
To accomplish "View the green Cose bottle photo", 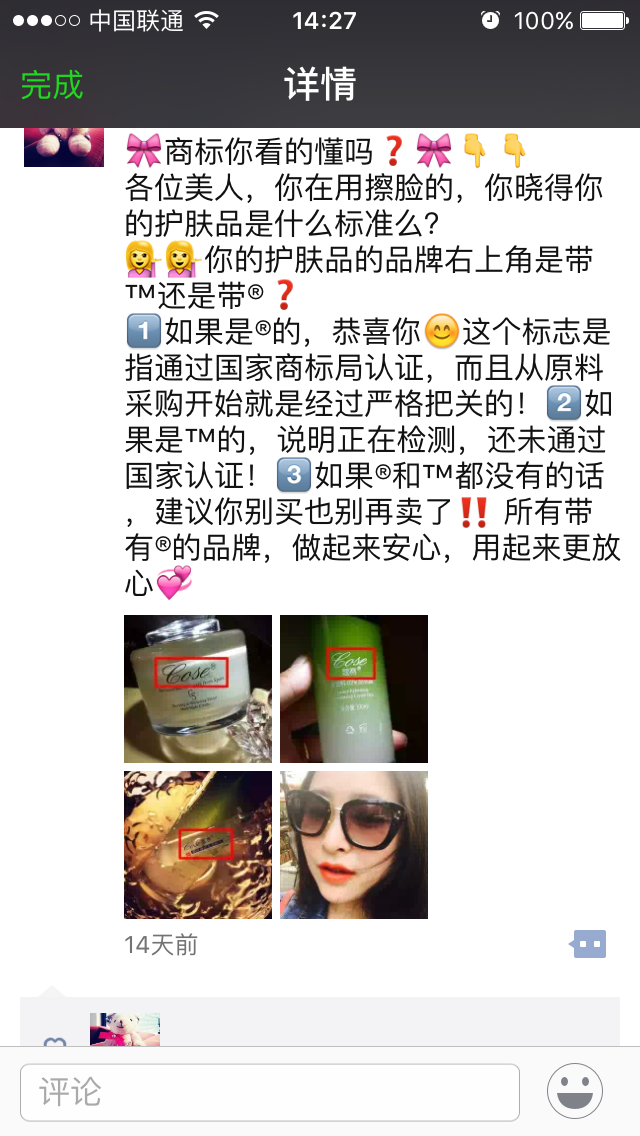I will click(354, 689).
